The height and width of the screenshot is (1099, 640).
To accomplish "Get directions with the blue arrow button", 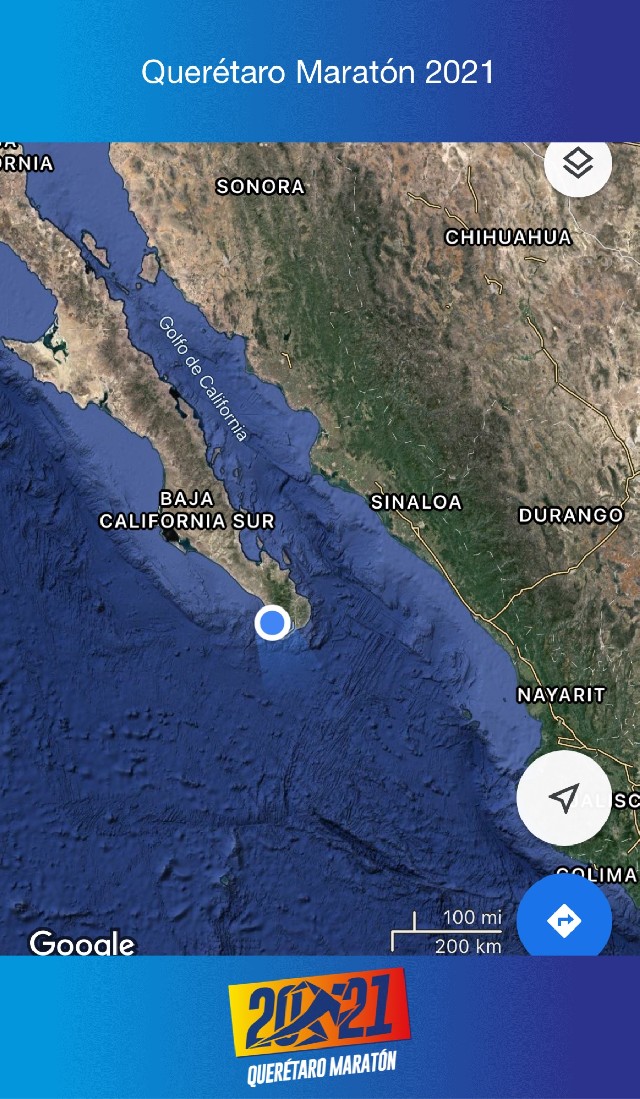I will (x=564, y=920).
